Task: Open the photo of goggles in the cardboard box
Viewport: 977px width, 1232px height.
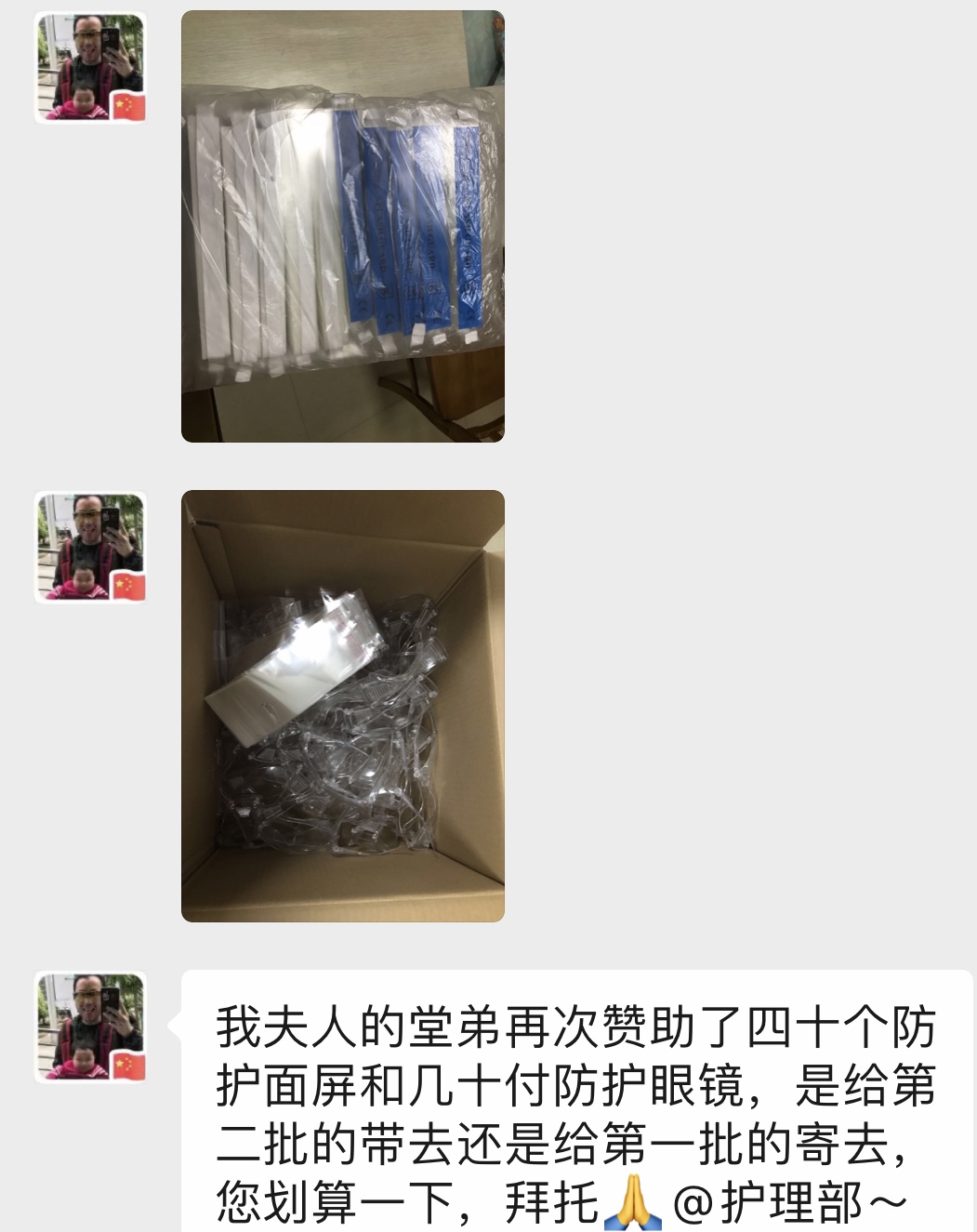Action: pyautogui.click(x=342, y=706)
